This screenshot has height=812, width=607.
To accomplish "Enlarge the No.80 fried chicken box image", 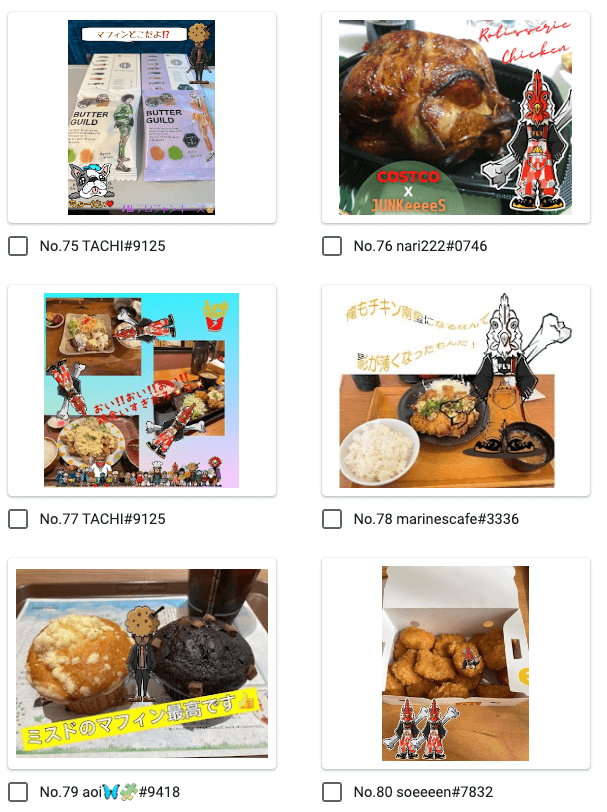I will [455, 664].
